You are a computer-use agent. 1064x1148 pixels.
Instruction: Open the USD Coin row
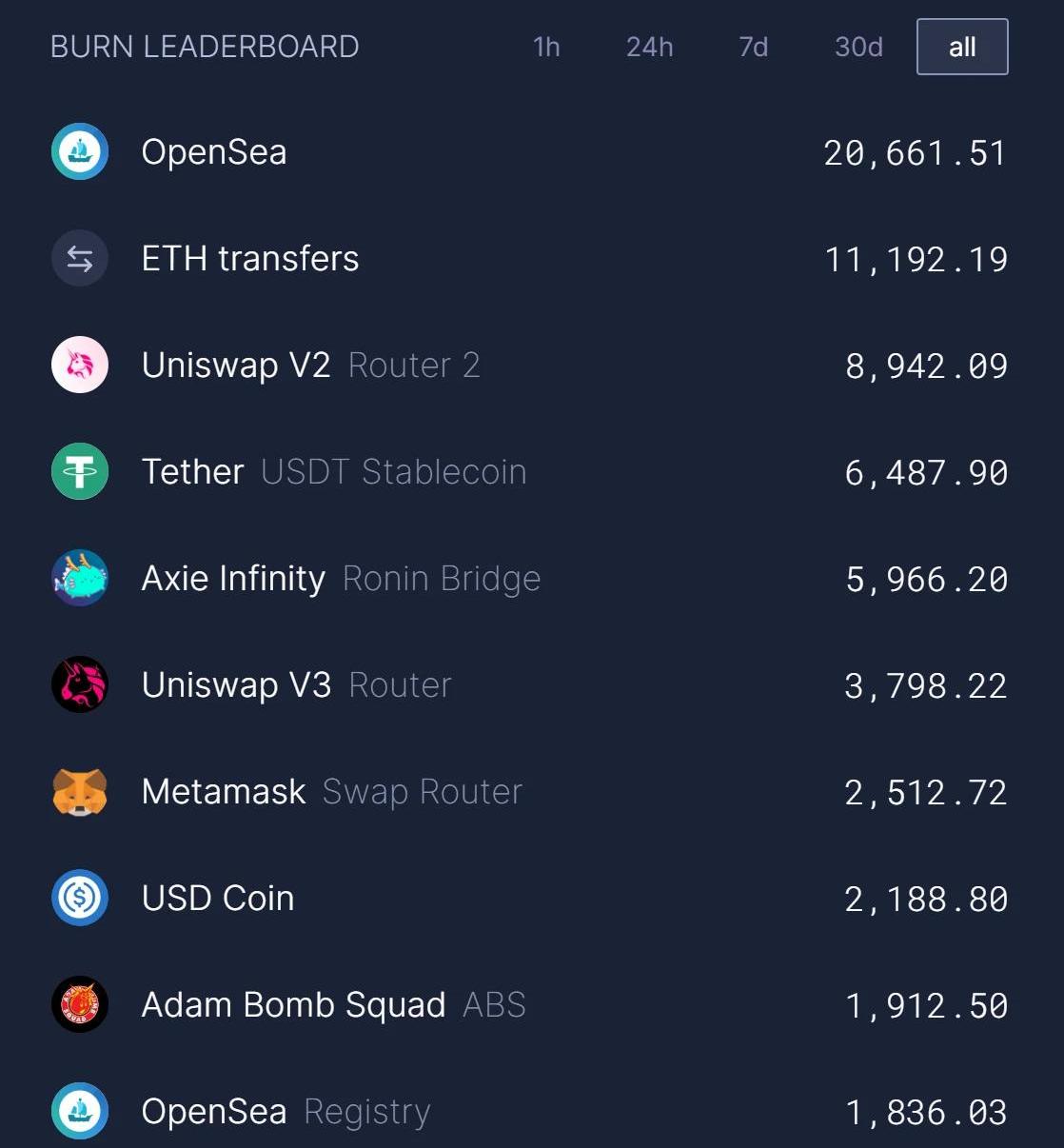coord(218,899)
